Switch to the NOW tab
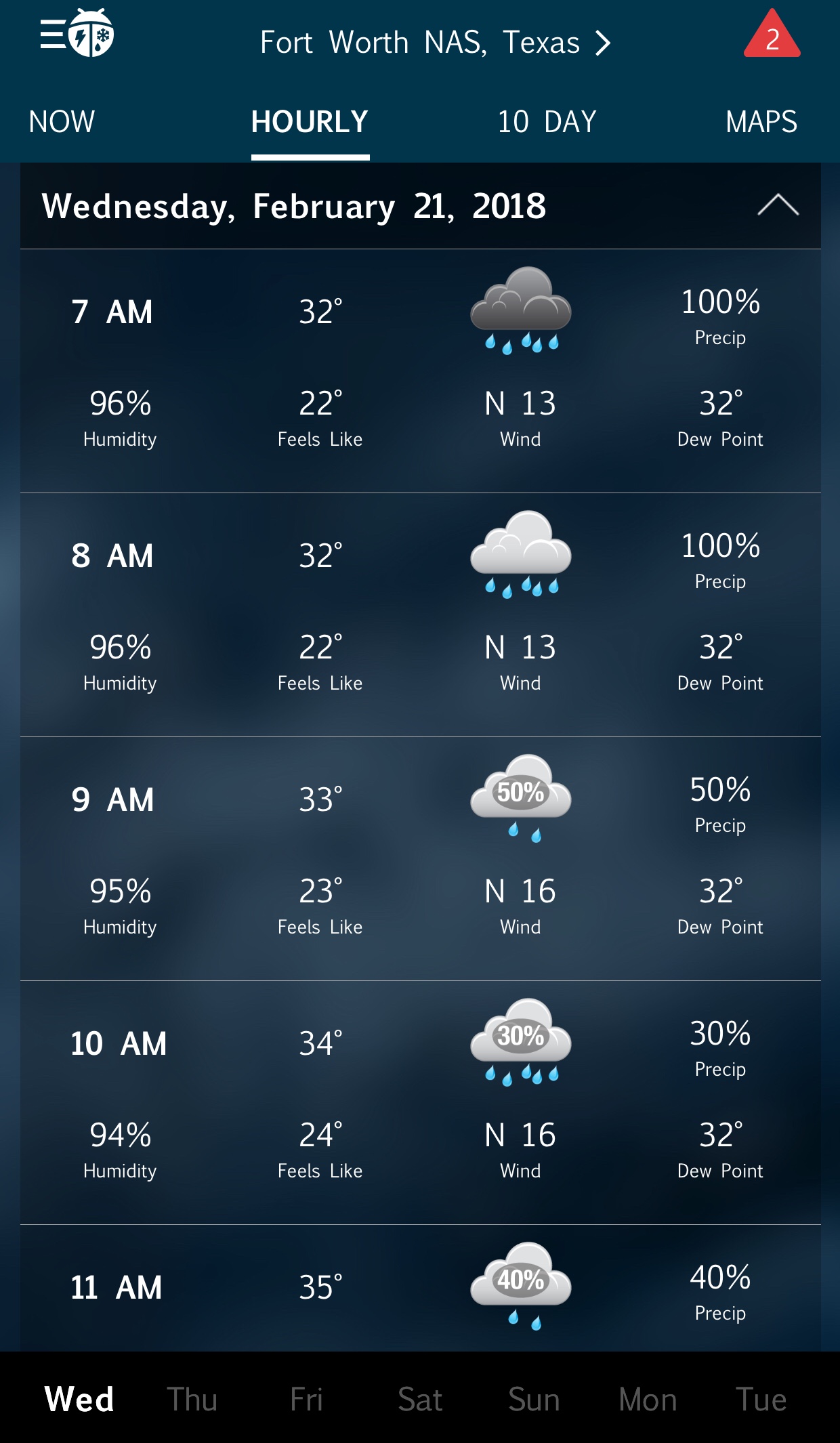The width and height of the screenshot is (840, 1443). tap(62, 122)
